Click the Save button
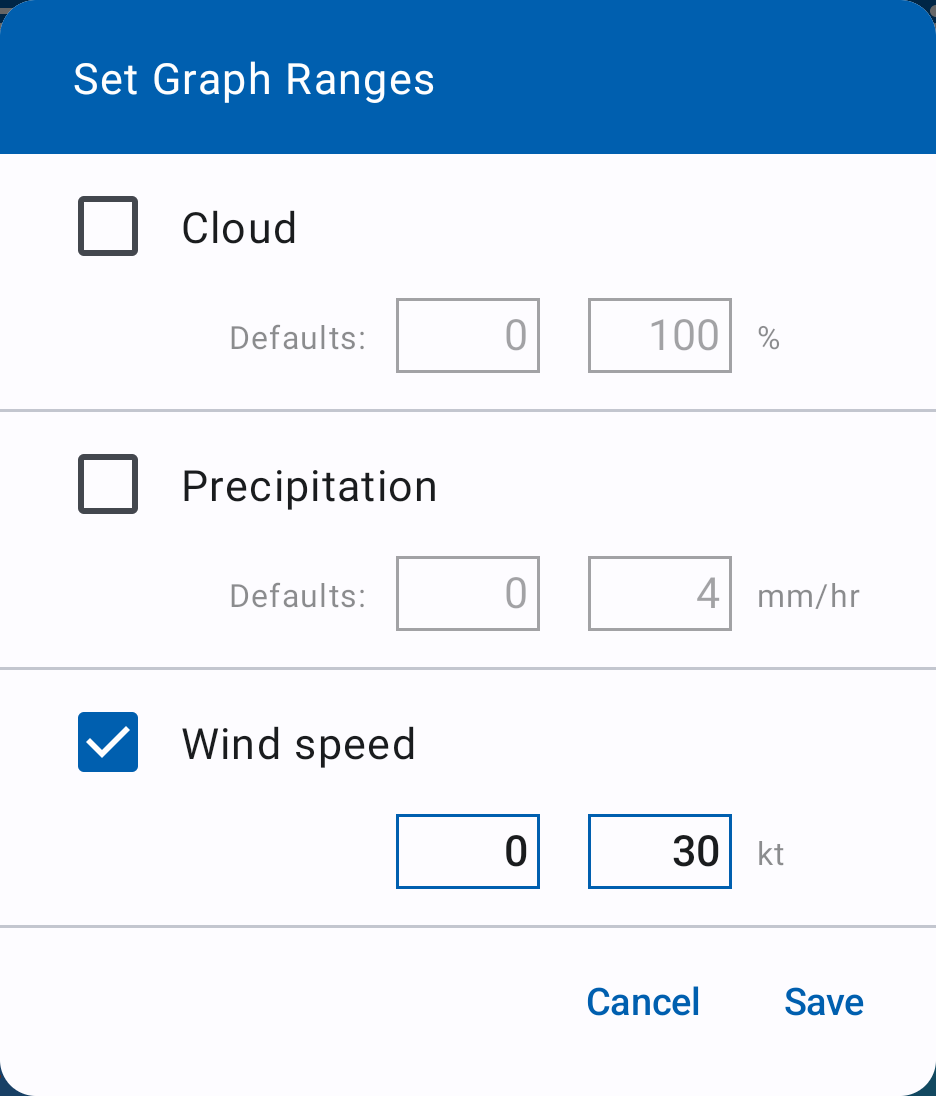 point(823,1001)
